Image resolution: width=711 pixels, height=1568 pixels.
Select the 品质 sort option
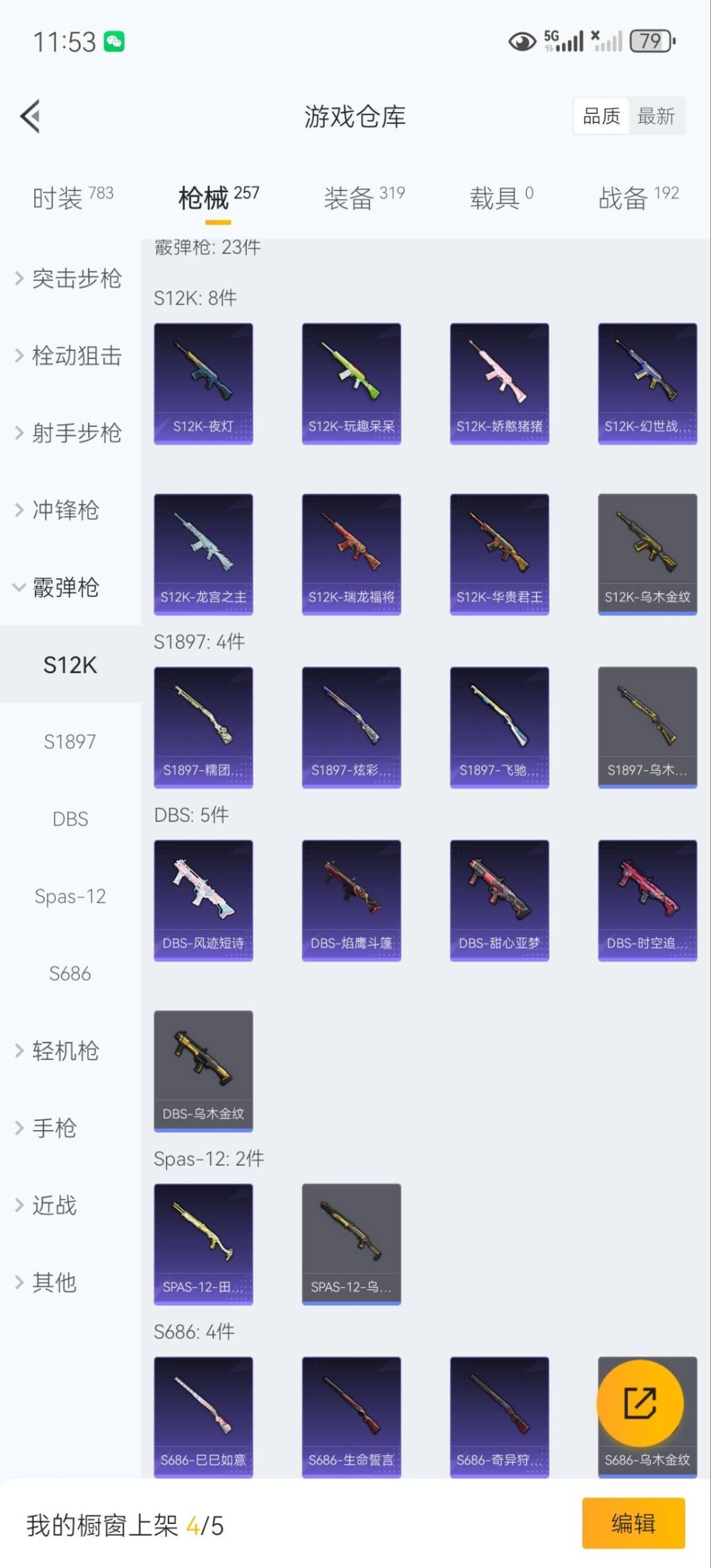pos(600,115)
